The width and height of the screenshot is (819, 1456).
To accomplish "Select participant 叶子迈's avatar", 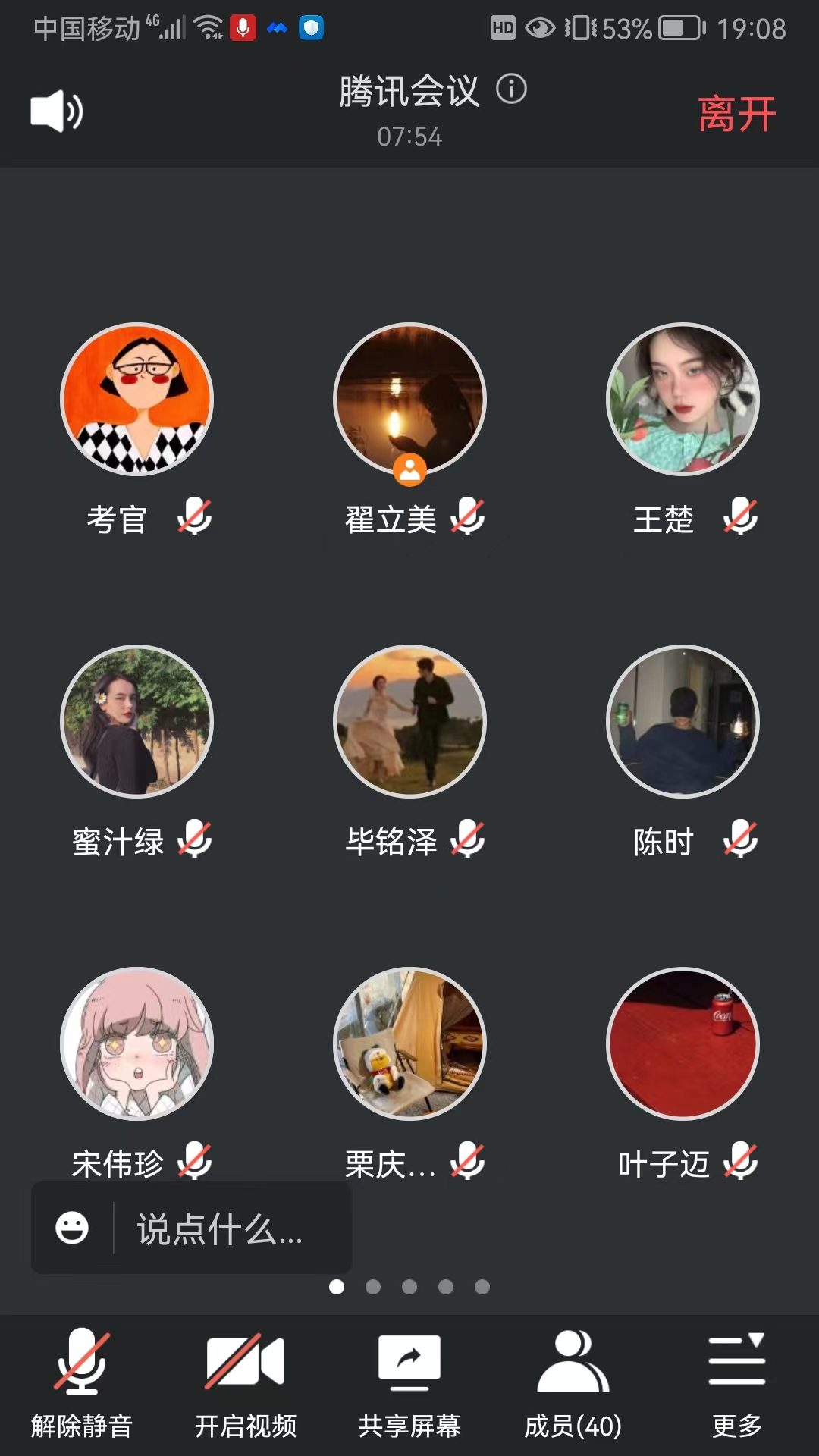I will click(x=682, y=1043).
